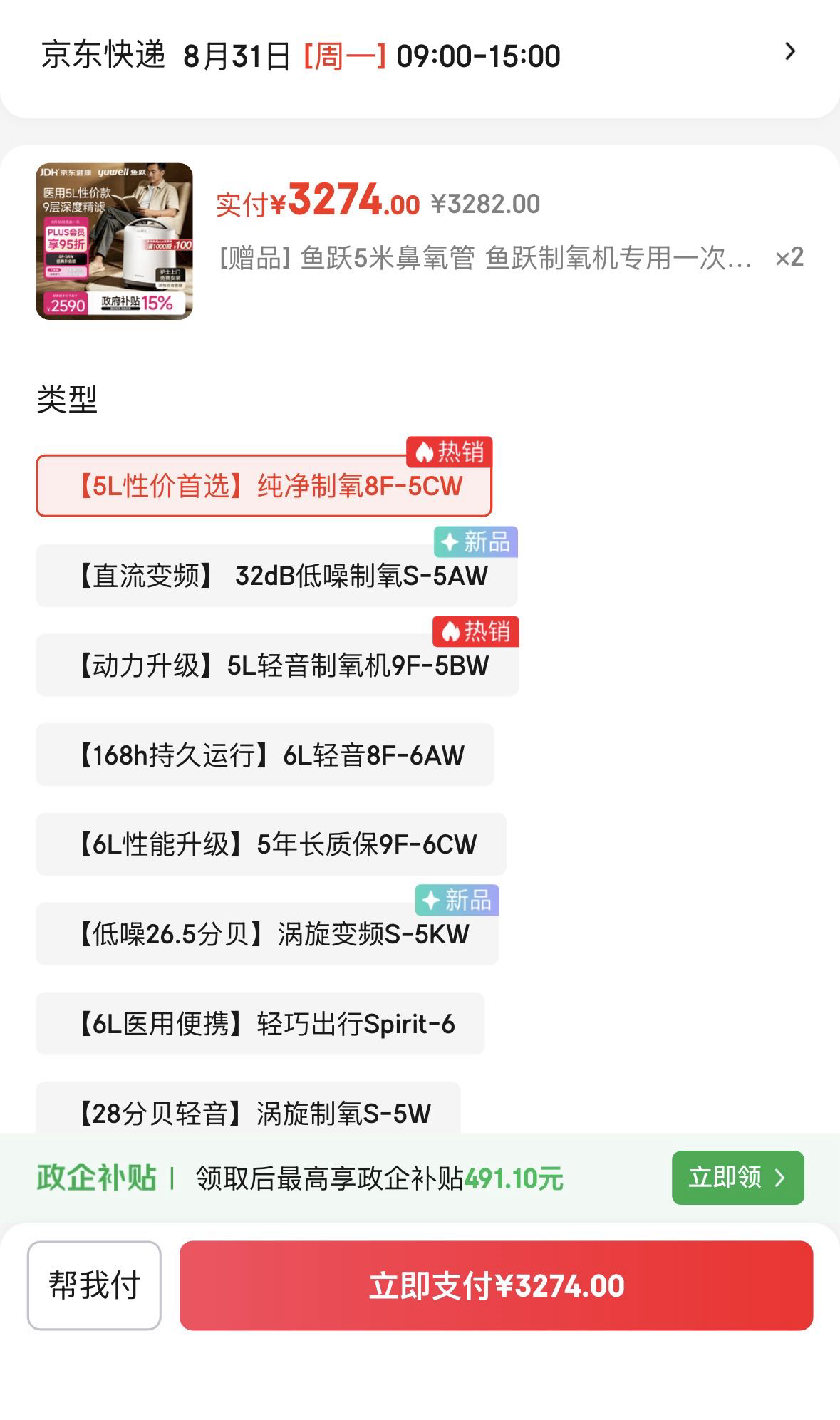Open the 京东快递 delivery time row
The image size is (840, 1420).
click(x=420, y=55)
